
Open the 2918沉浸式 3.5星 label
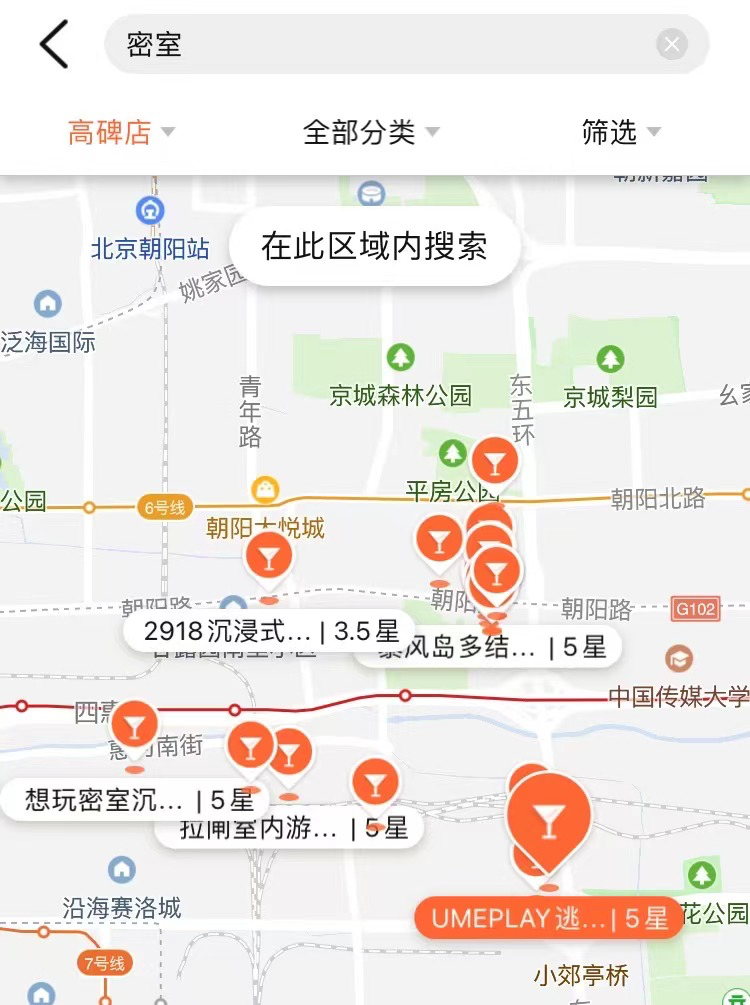click(x=271, y=631)
